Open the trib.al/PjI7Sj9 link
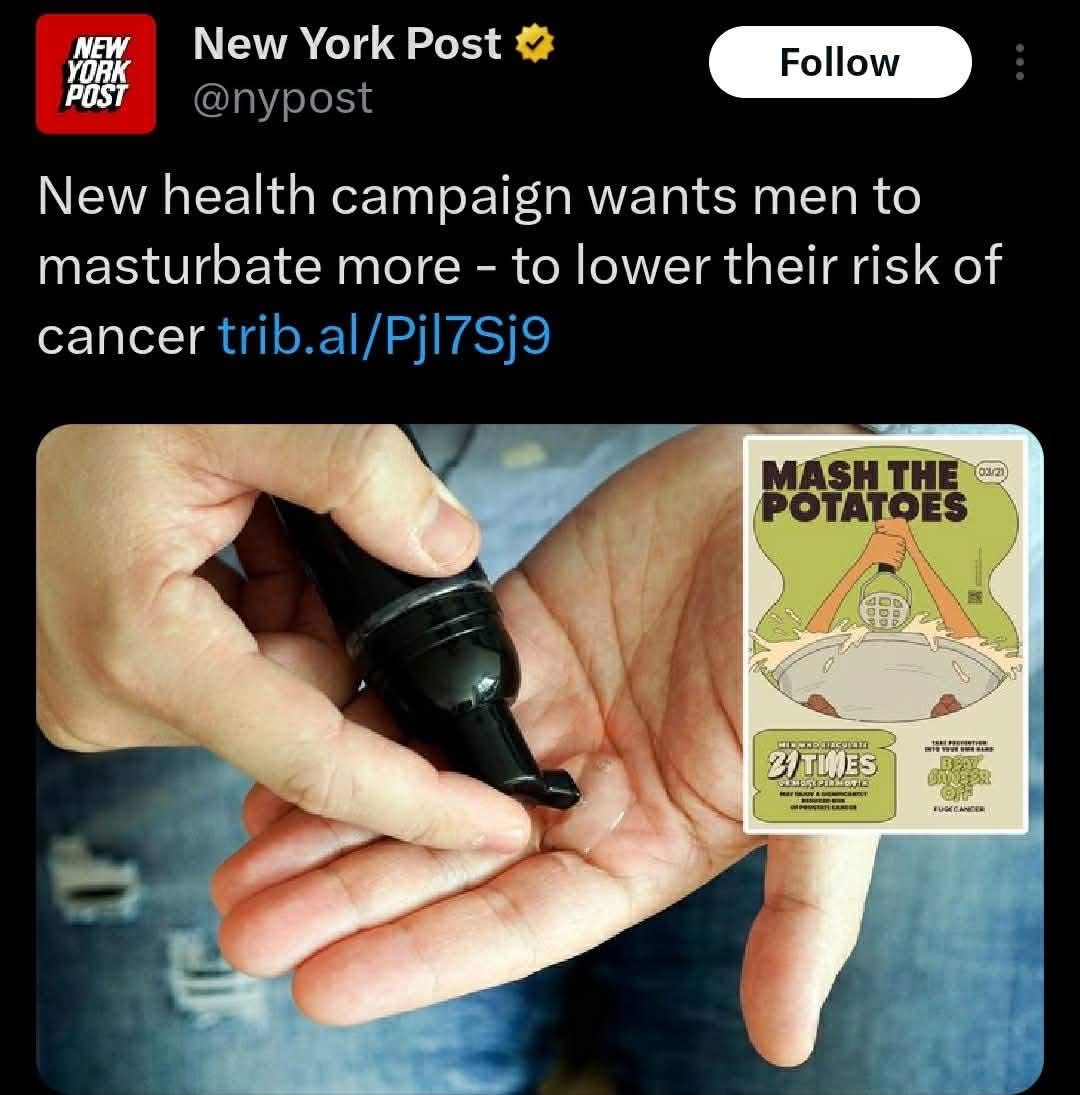This screenshot has width=1080, height=1095. coord(384,338)
